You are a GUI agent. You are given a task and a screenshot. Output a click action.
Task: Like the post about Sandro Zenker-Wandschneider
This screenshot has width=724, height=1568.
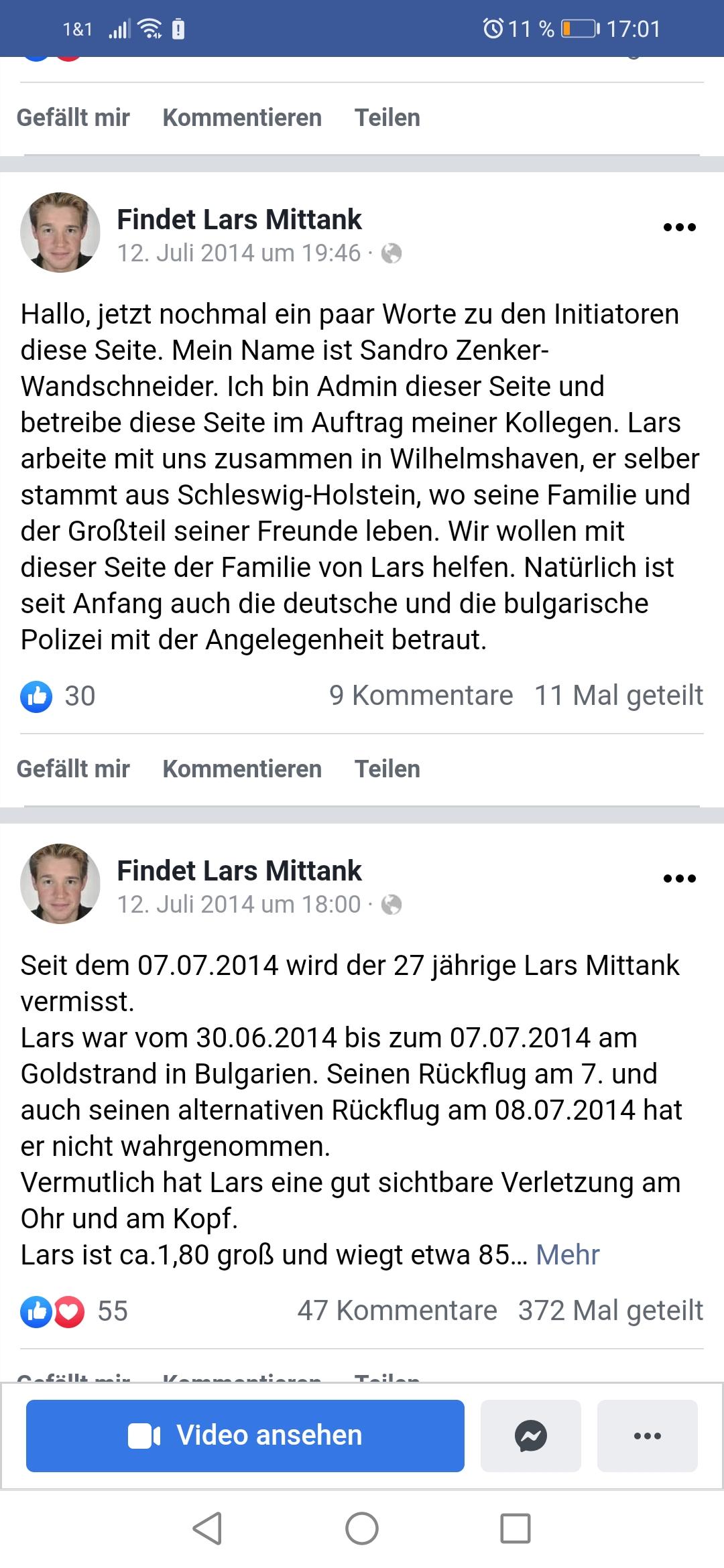pos(73,769)
